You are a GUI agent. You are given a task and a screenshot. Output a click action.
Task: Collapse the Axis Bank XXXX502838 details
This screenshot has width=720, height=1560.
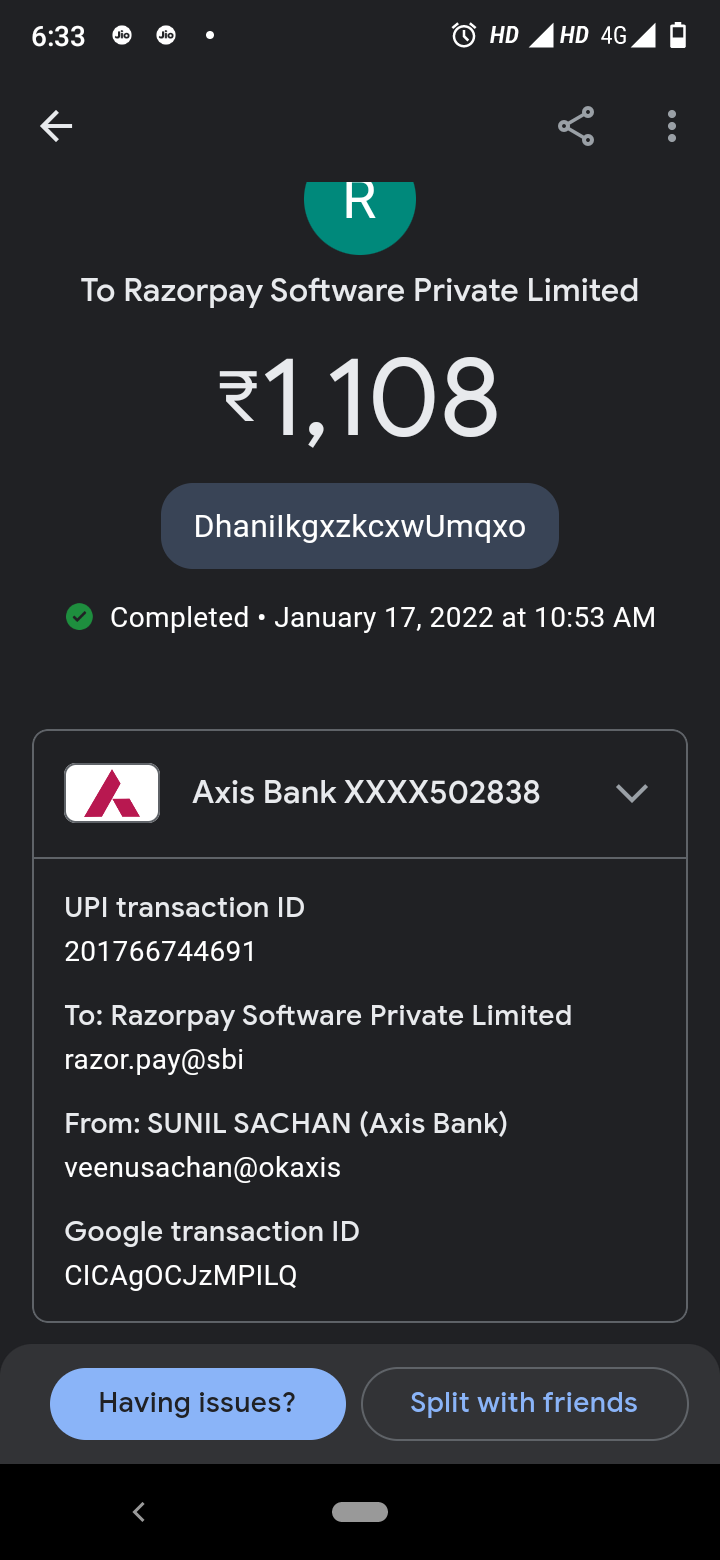pyautogui.click(x=631, y=793)
